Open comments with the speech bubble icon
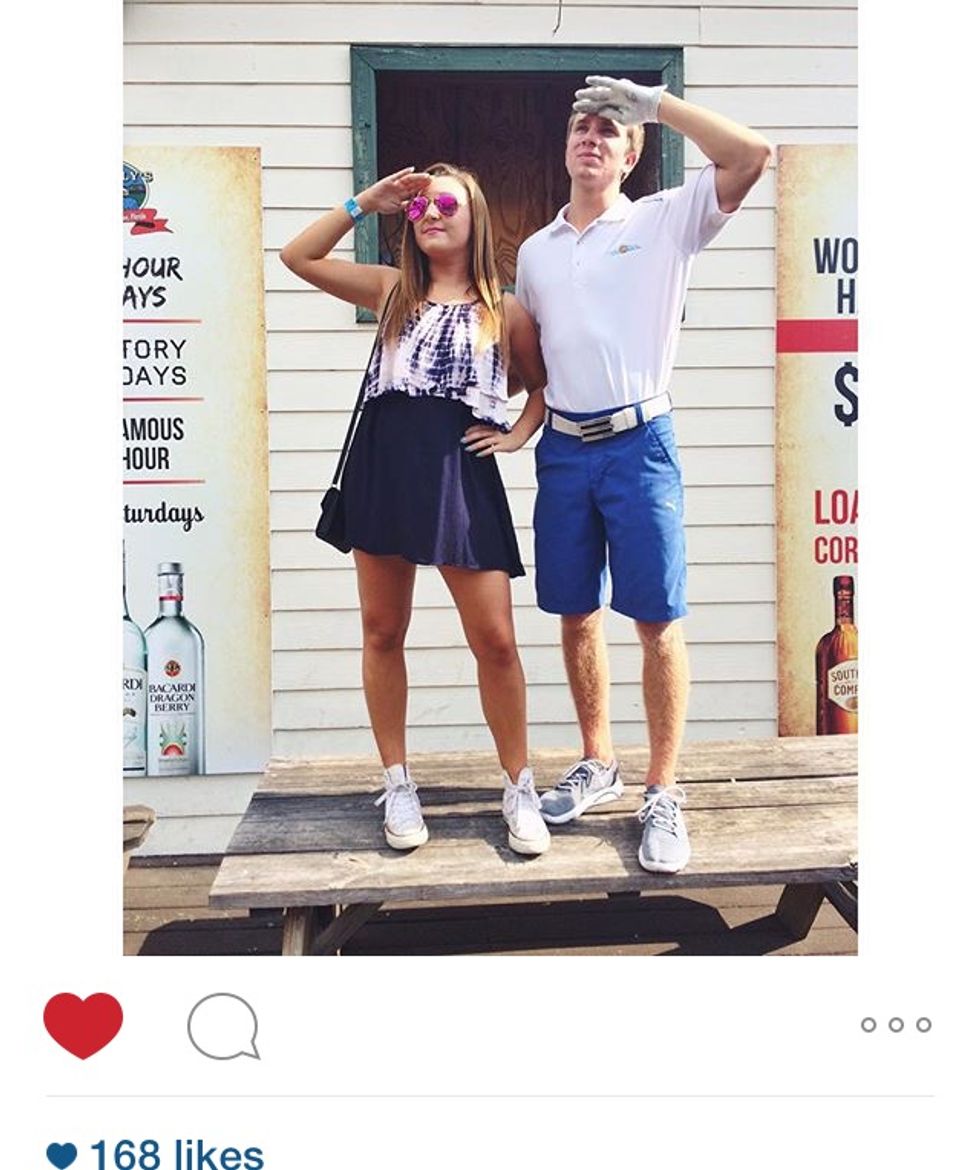Screen dimensions: 980x1170 223,1026
